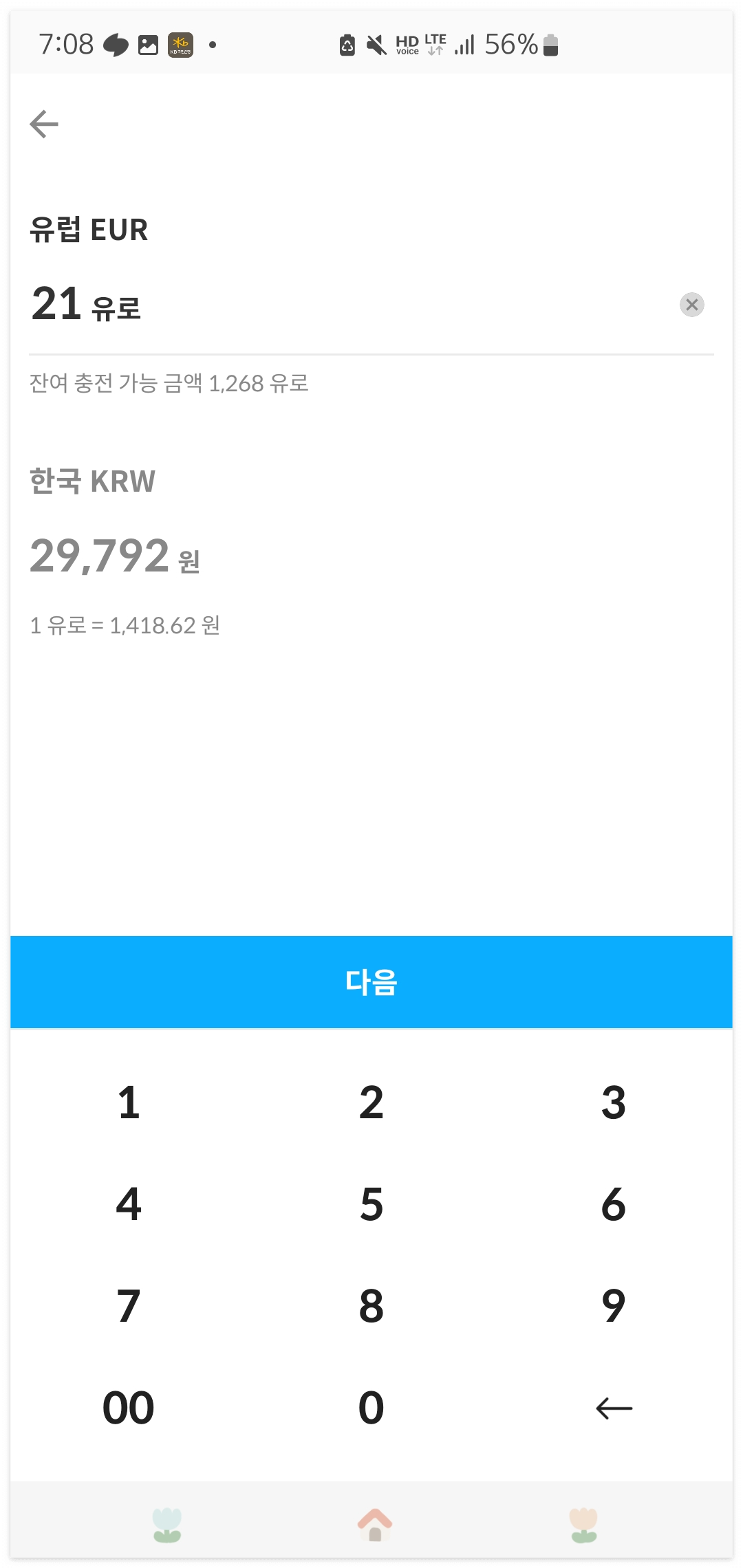Tap the back arrow at top left

coord(43,124)
